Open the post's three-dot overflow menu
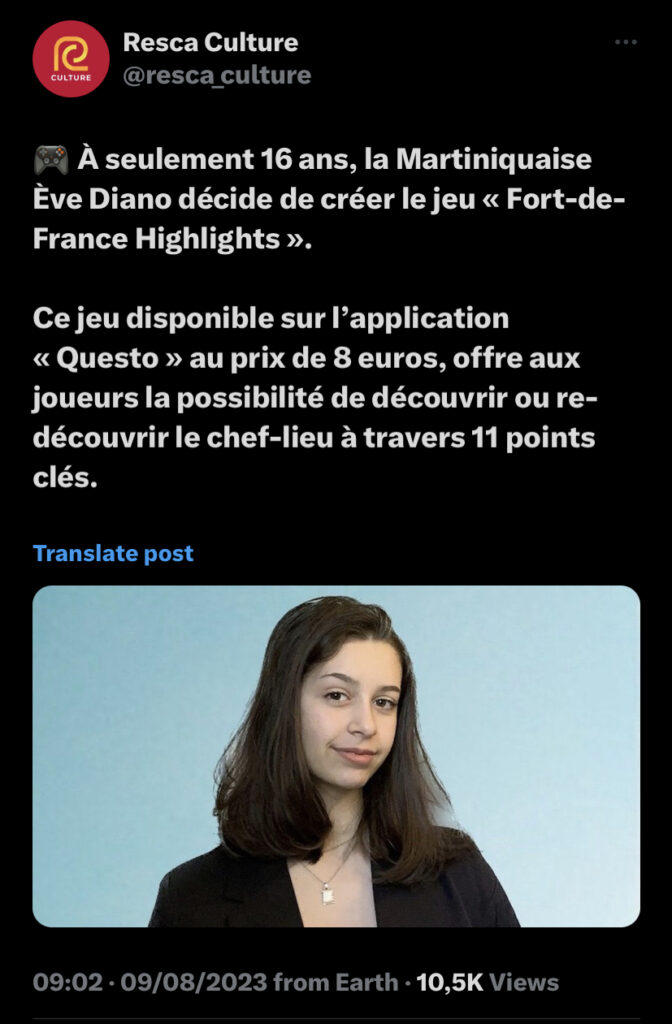672x1024 pixels. point(625,43)
